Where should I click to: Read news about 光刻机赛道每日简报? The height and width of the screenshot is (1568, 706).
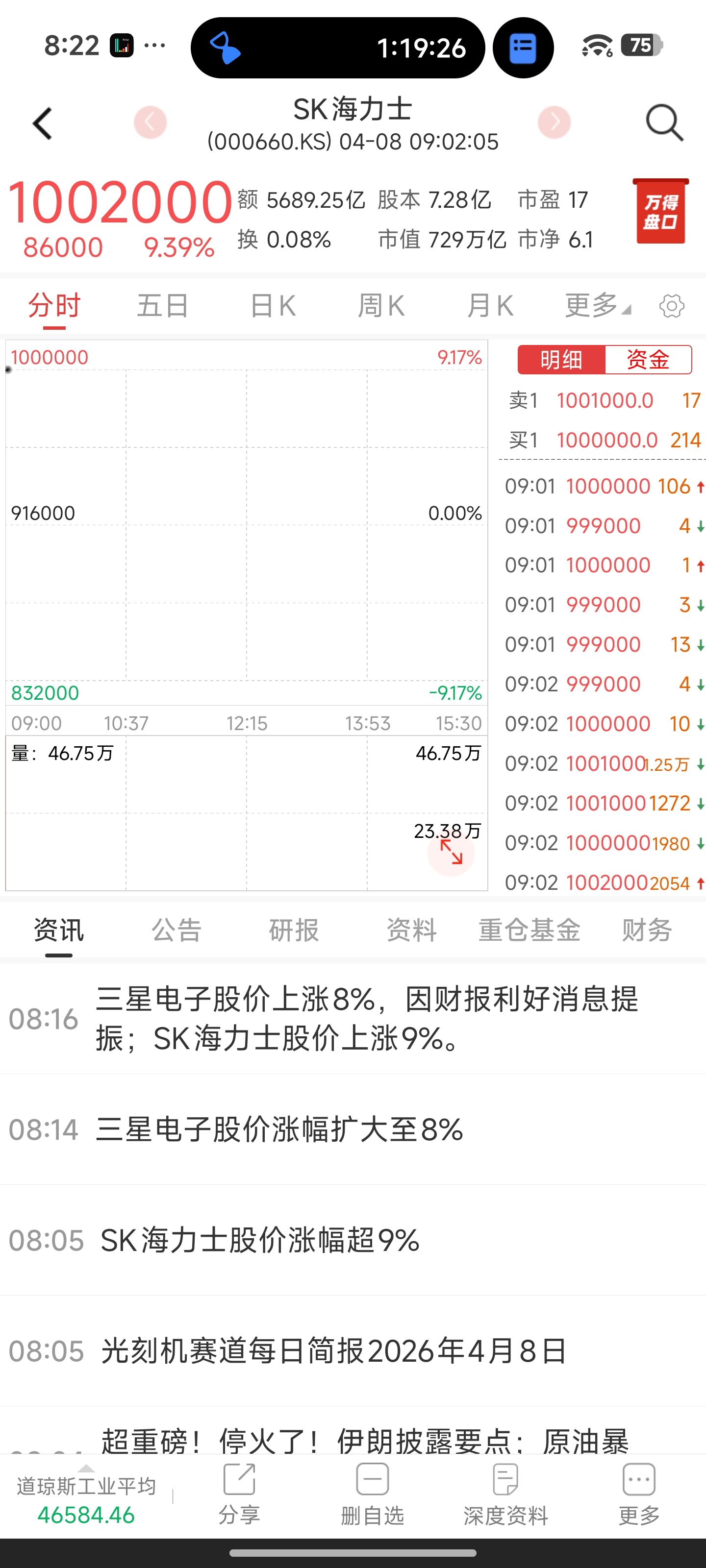pyautogui.click(x=334, y=1351)
